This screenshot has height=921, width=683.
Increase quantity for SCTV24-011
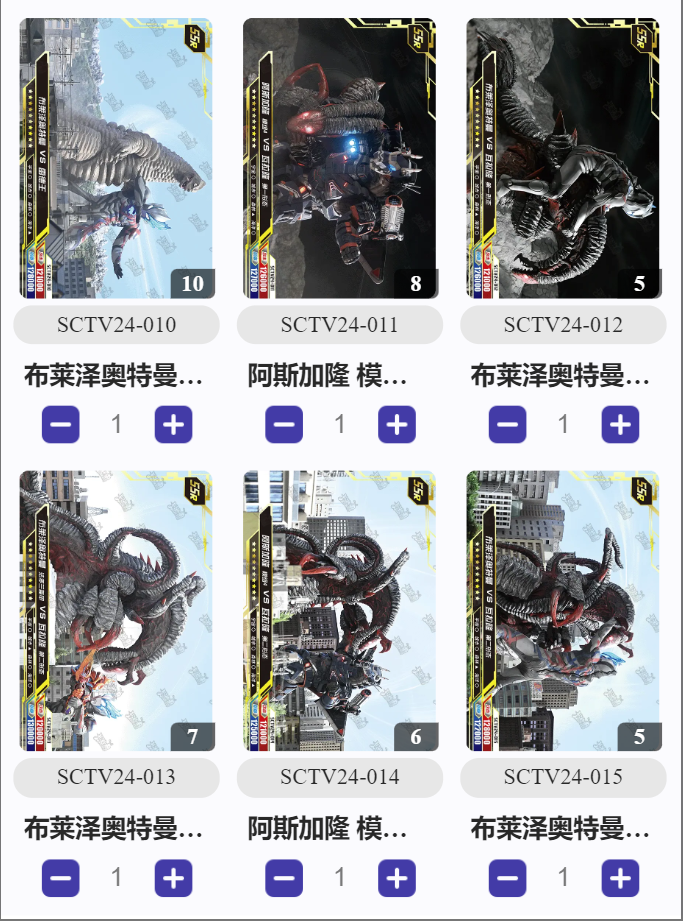coord(397,425)
